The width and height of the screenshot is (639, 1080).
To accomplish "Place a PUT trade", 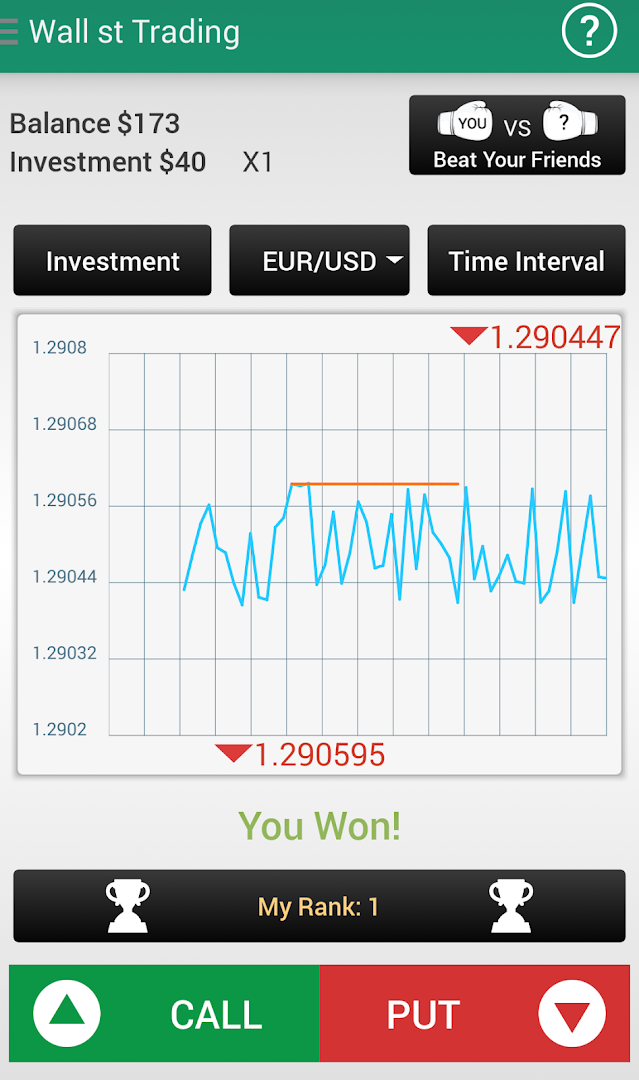I will point(474,1014).
